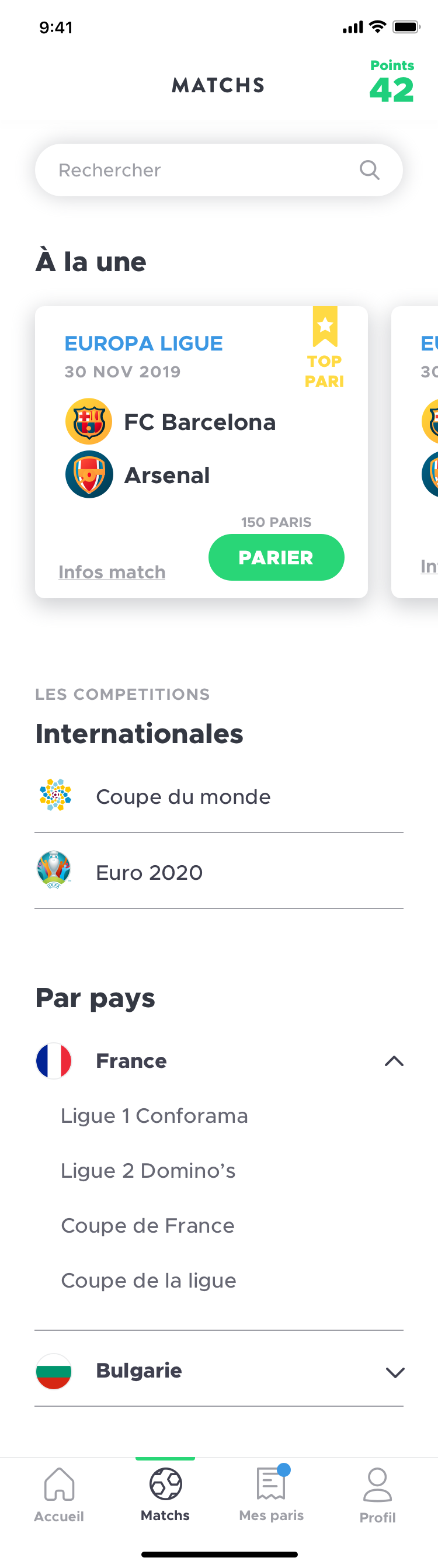Switch to the Mes paris tab
This screenshot has width=438, height=1568.
pyautogui.click(x=272, y=1493)
